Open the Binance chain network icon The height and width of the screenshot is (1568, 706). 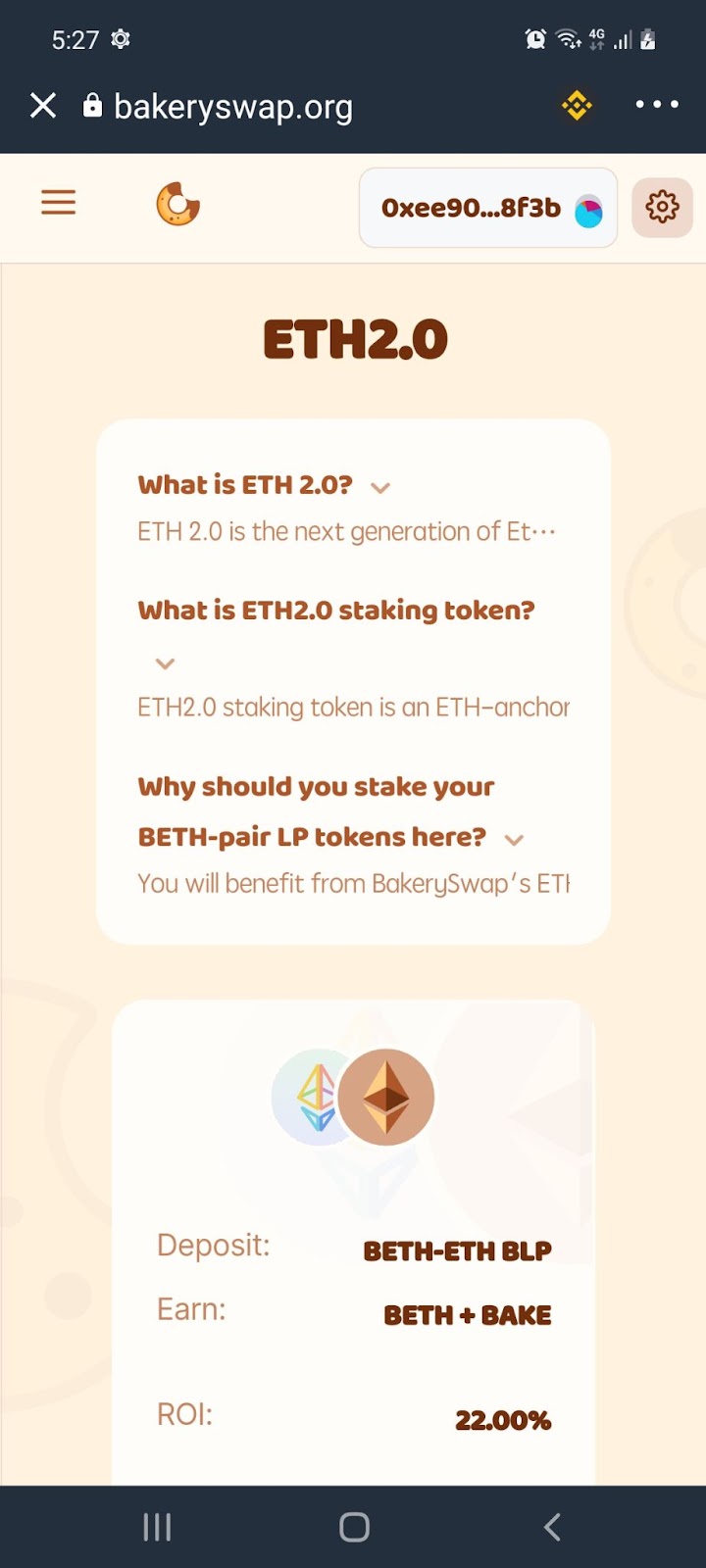[x=577, y=106]
